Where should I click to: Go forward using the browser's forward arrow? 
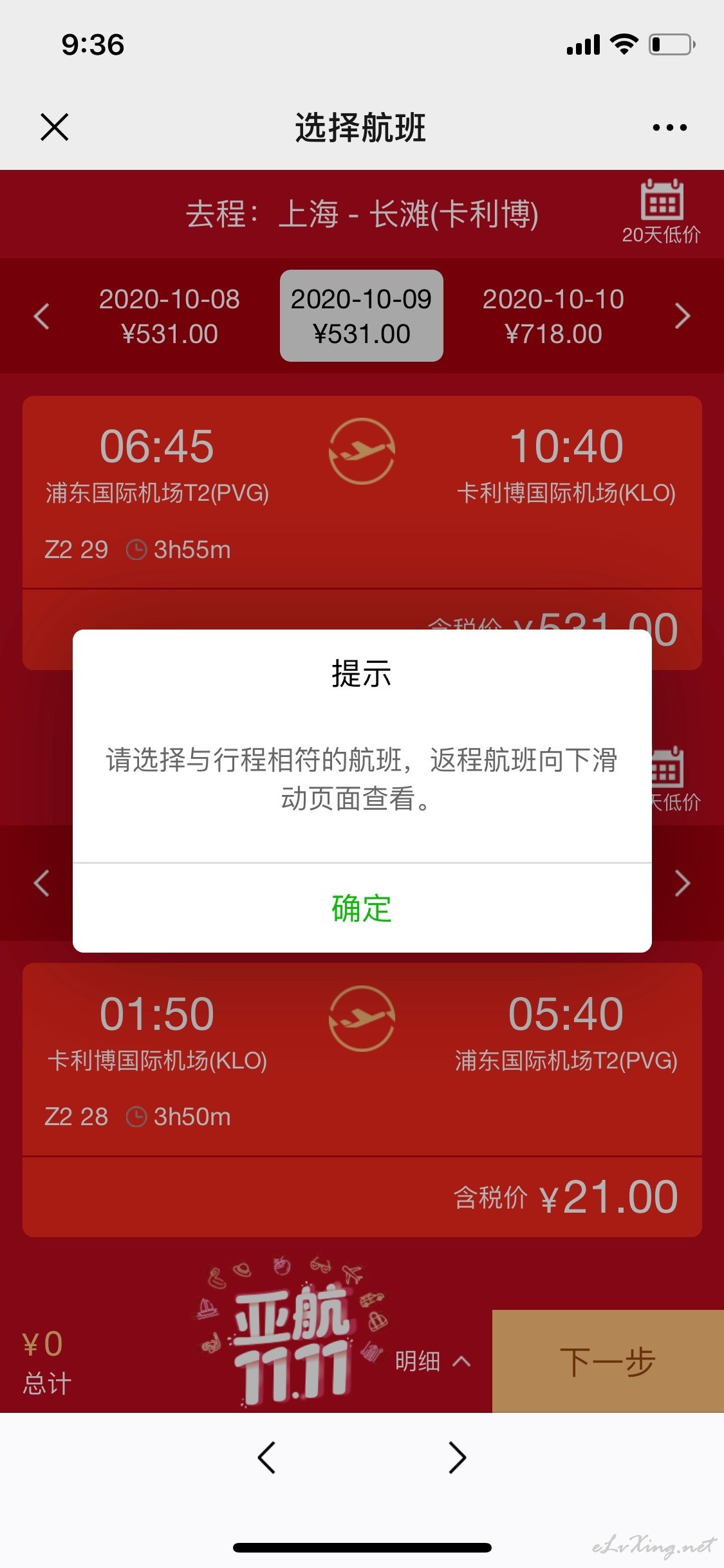tap(457, 1457)
